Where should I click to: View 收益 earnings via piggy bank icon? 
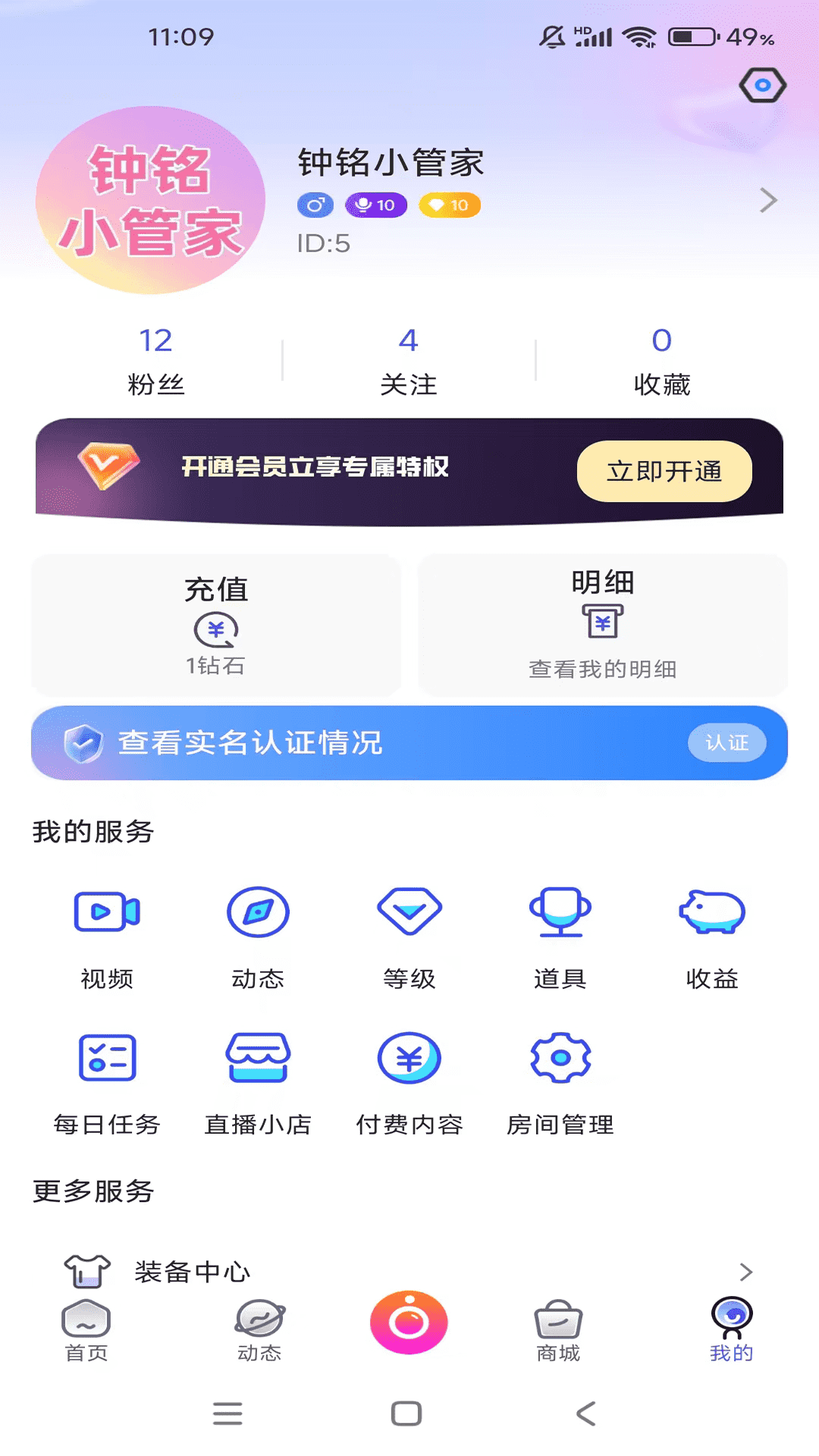(711, 914)
